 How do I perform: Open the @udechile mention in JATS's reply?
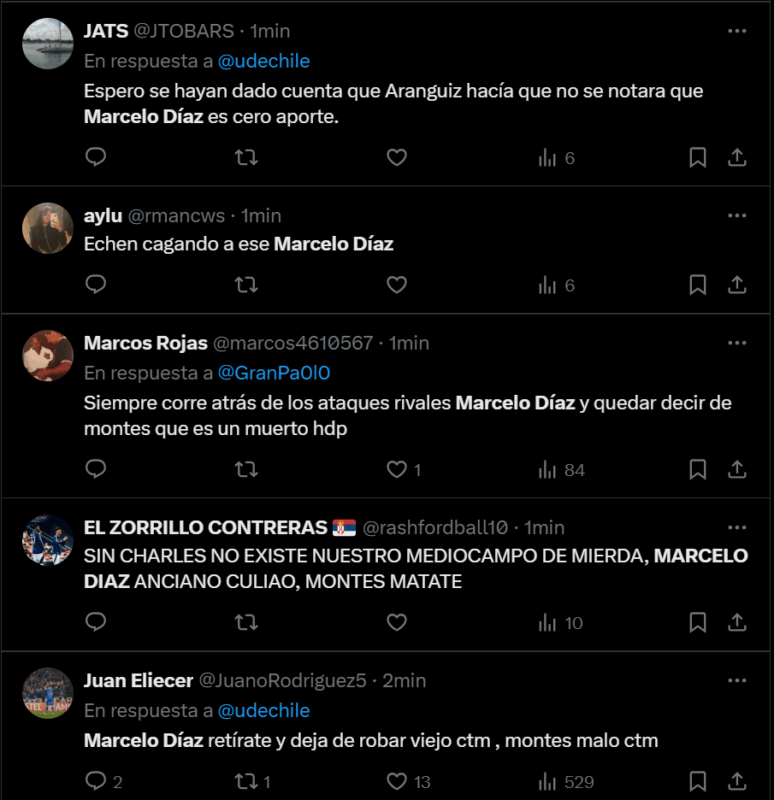(264, 61)
